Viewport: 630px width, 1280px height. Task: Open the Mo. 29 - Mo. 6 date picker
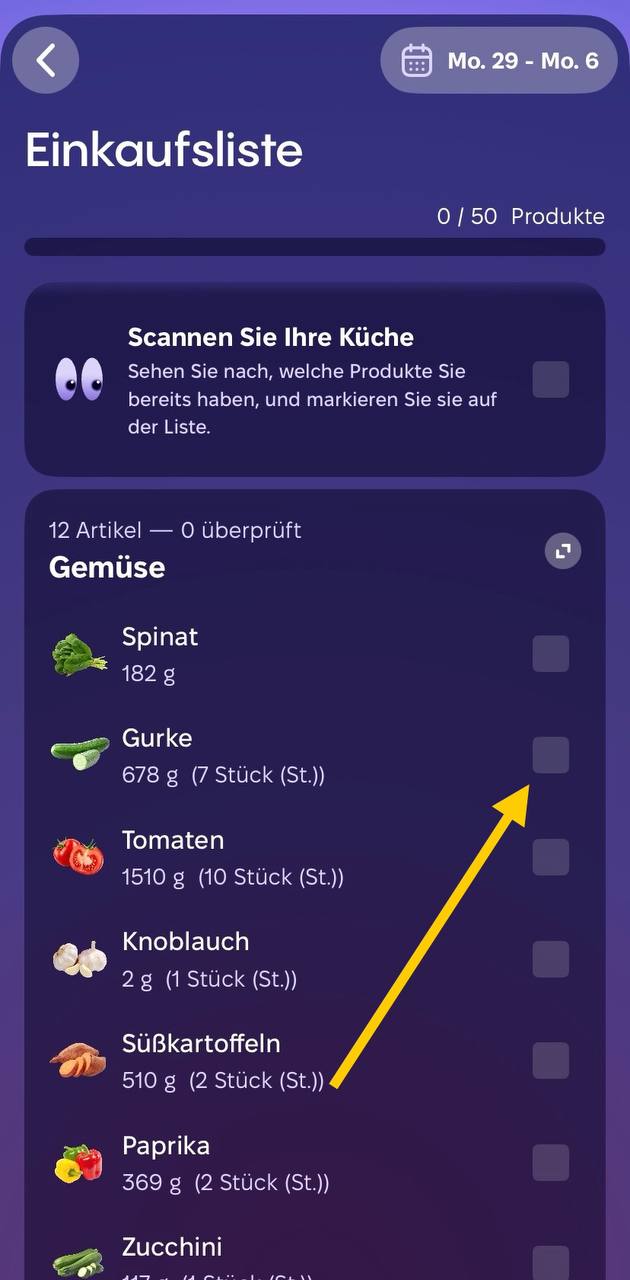pos(499,61)
